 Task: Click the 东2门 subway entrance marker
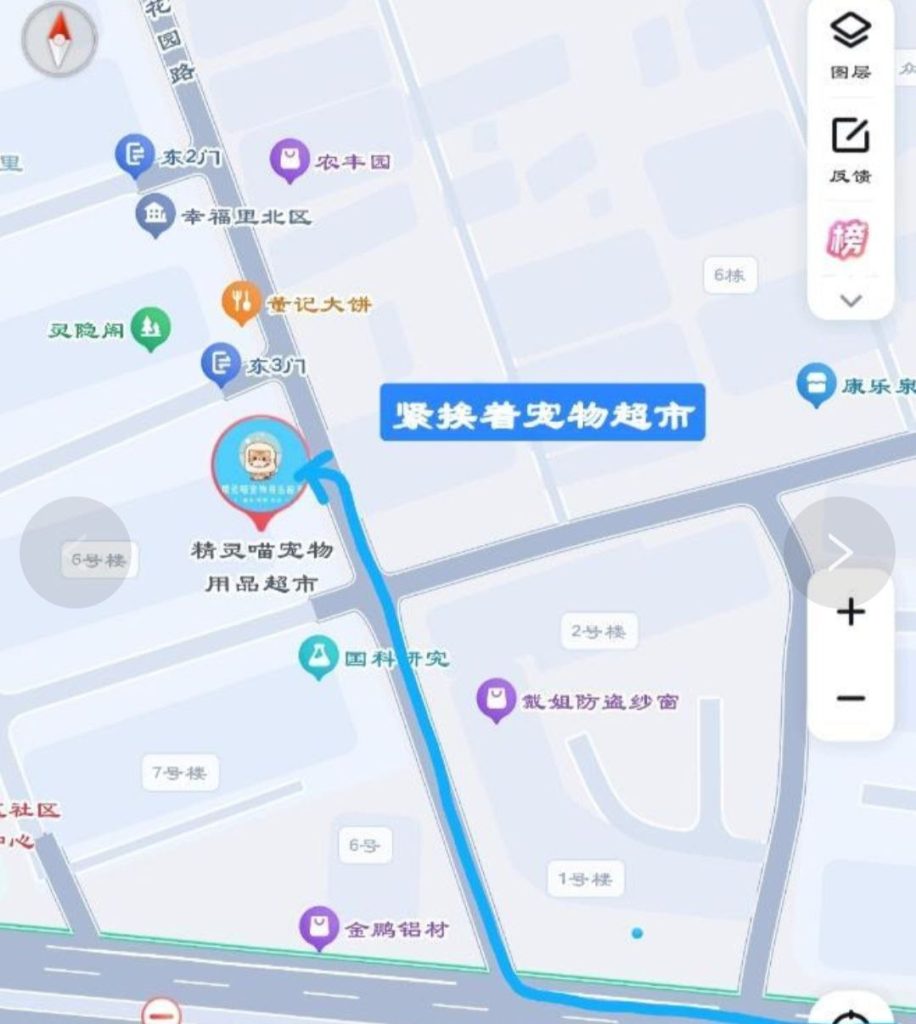click(133, 154)
